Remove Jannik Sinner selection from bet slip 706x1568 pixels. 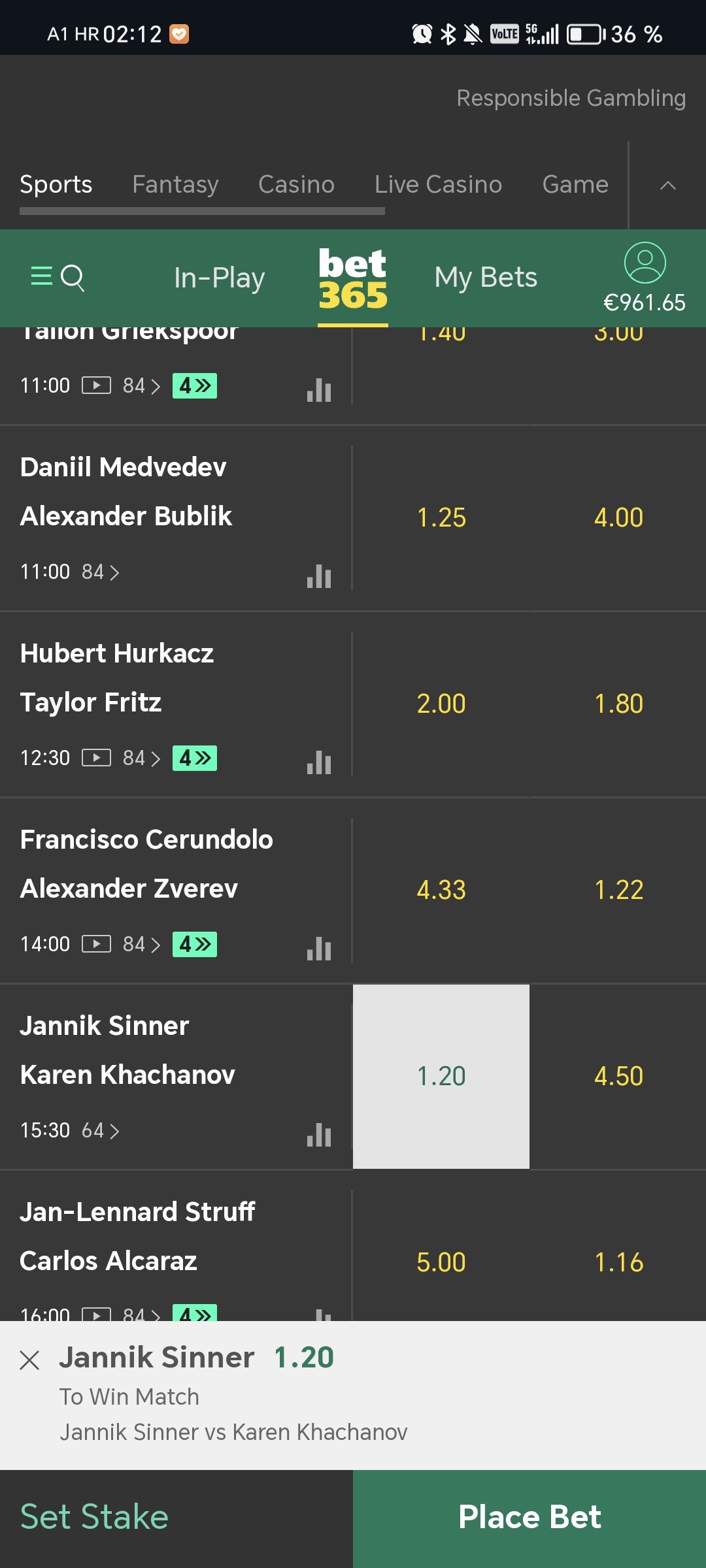click(30, 1360)
